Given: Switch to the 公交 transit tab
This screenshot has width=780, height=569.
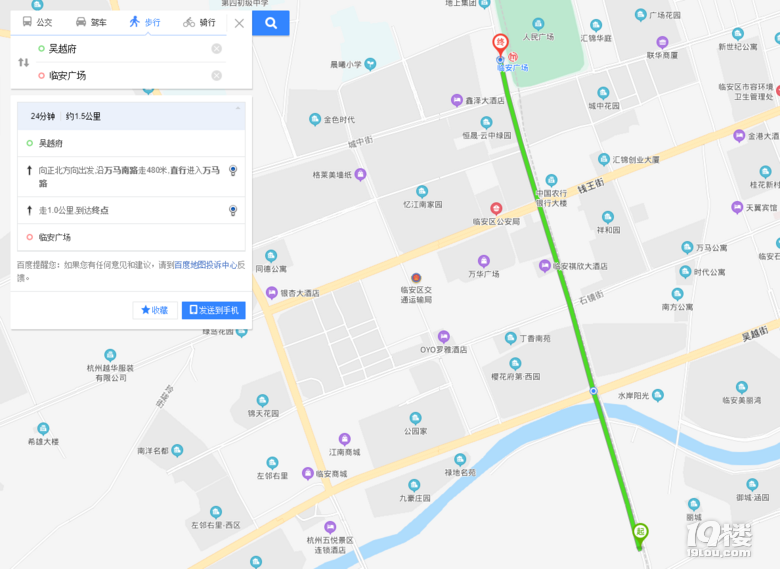Looking at the screenshot, I should tap(37, 22).
